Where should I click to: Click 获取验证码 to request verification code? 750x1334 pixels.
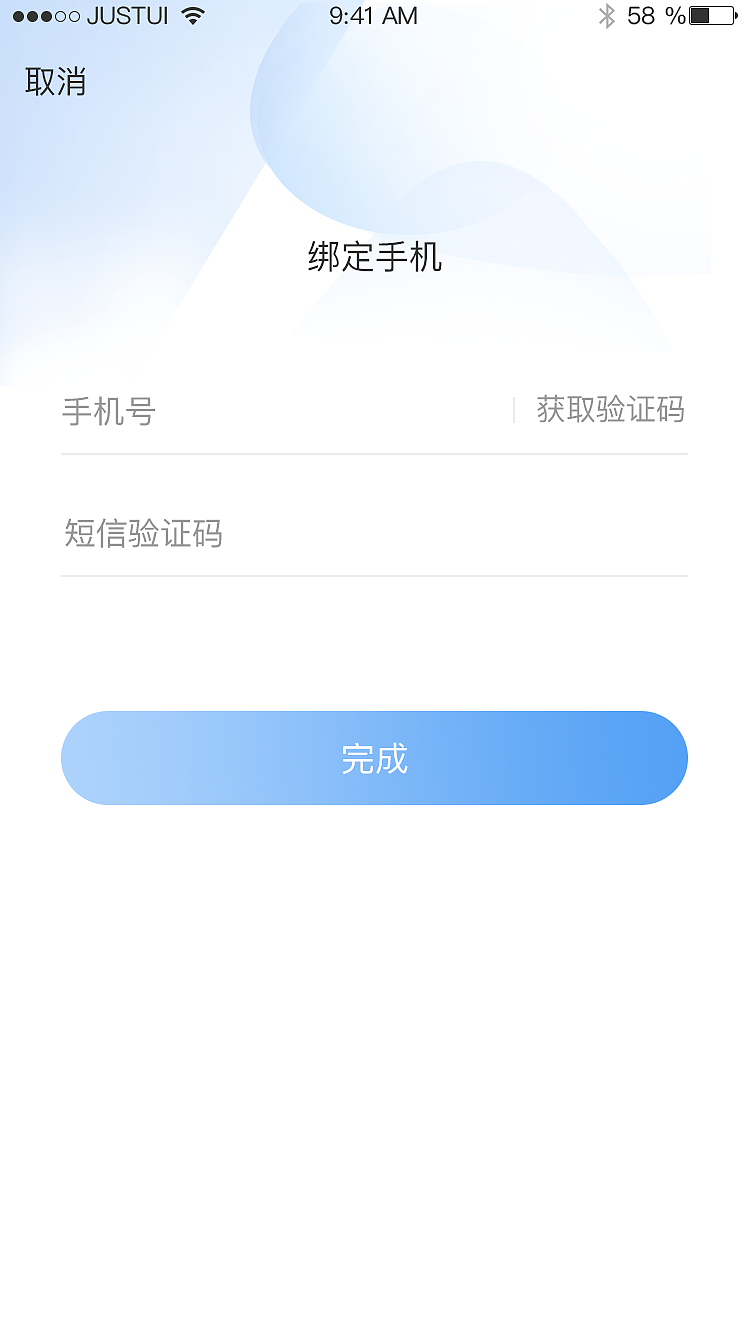pyautogui.click(x=612, y=410)
